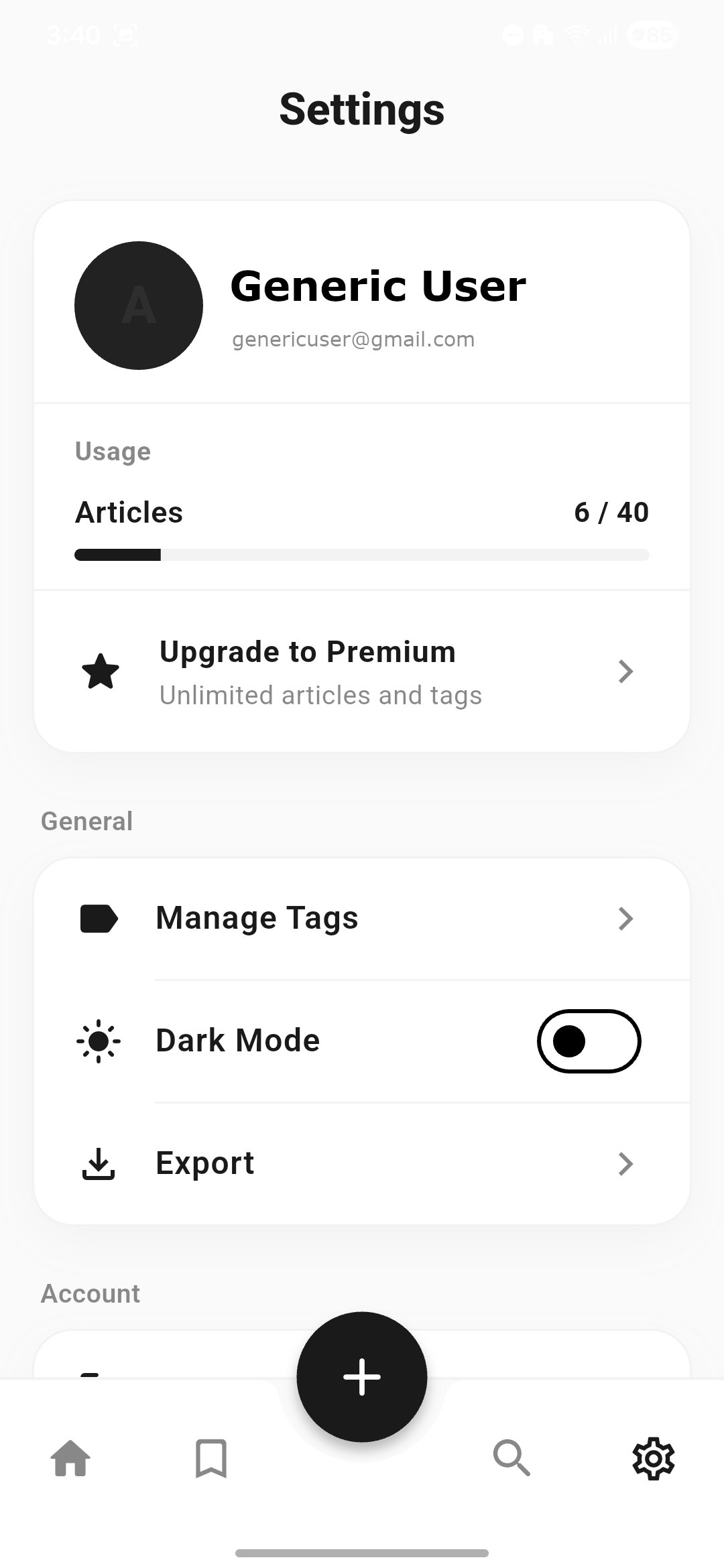Open the Export option
This screenshot has width=724, height=1568.
click(362, 1164)
